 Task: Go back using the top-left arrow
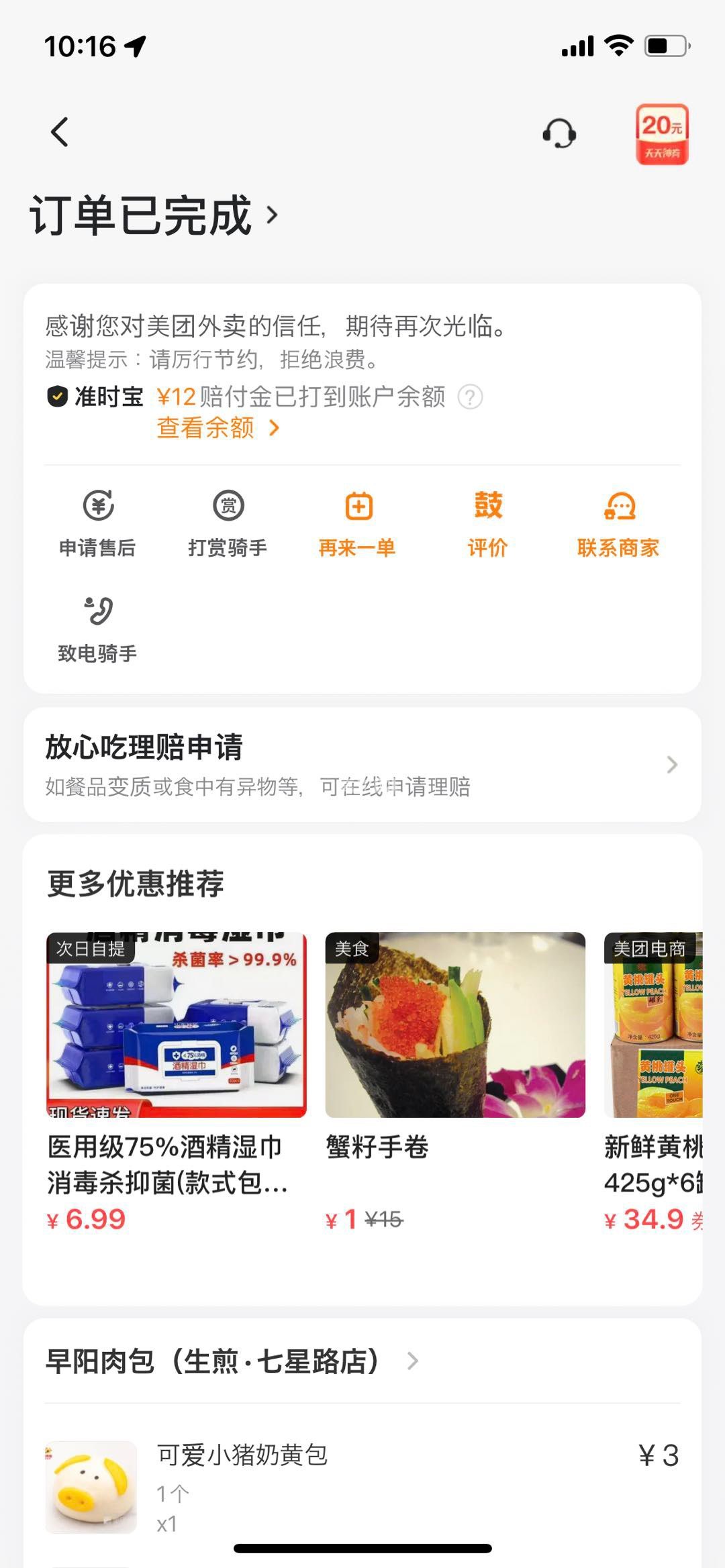tap(60, 132)
